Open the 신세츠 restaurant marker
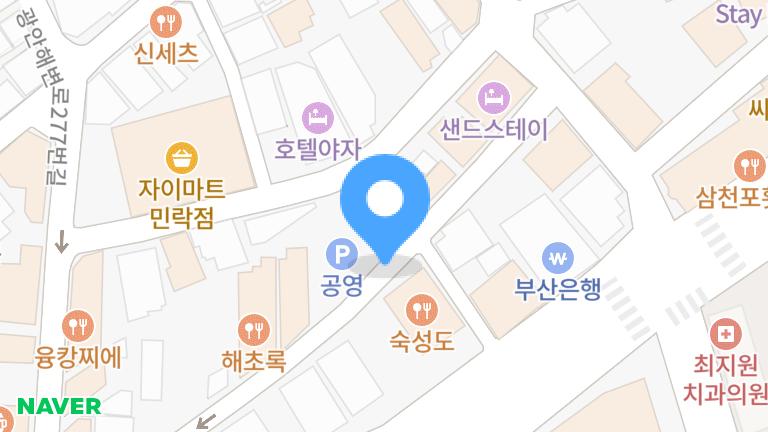This screenshot has height=432, width=768. coord(165,21)
